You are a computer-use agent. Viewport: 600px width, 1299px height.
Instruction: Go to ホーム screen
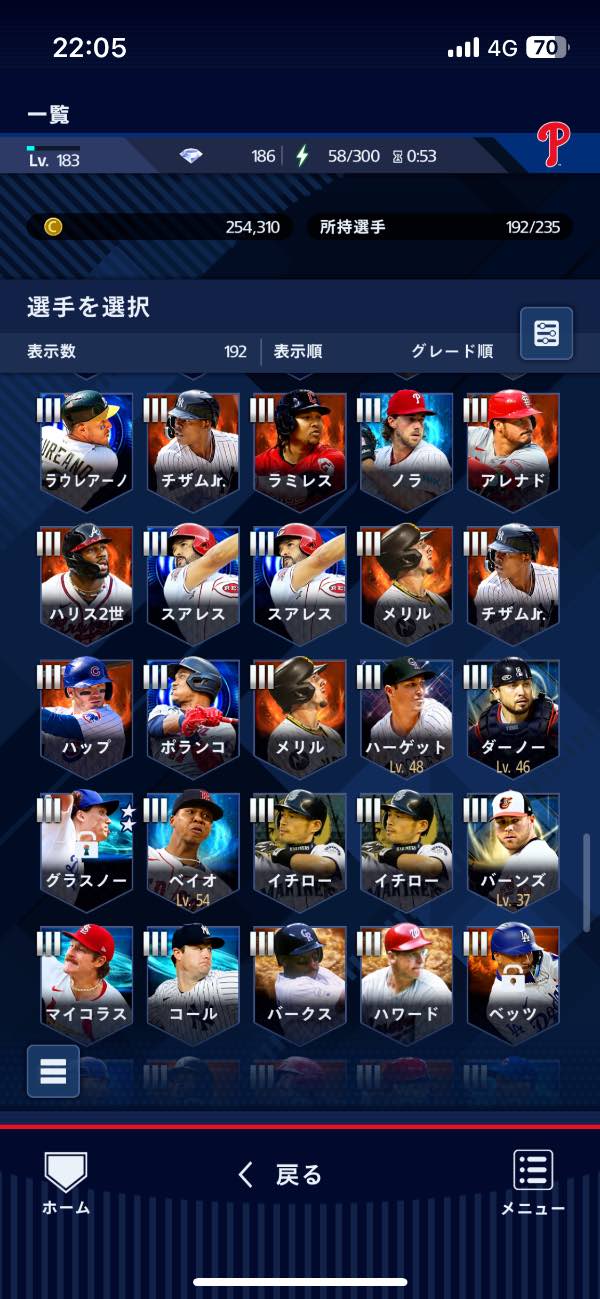click(x=66, y=1182)
